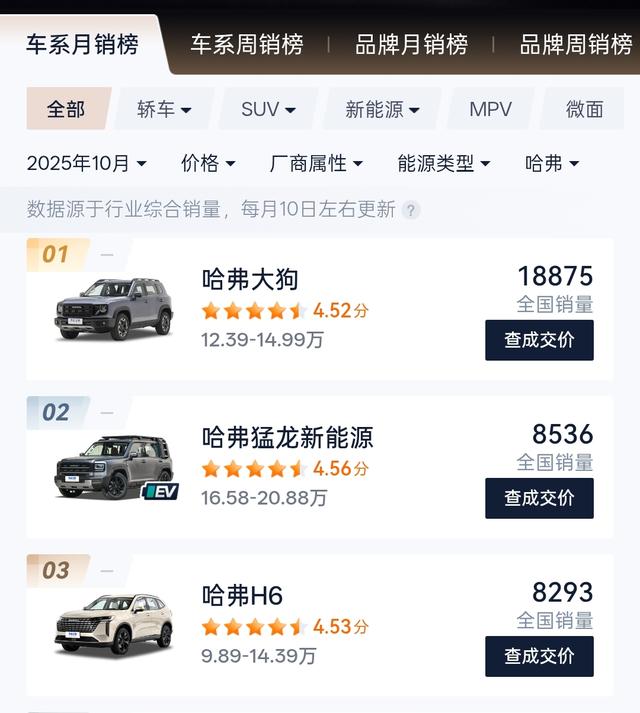Image resolution: width=640 pixels, height=713 pixels.
Task: Check 查成交价 for 哈弗猛龙新能源
Action: pos(539,498)
